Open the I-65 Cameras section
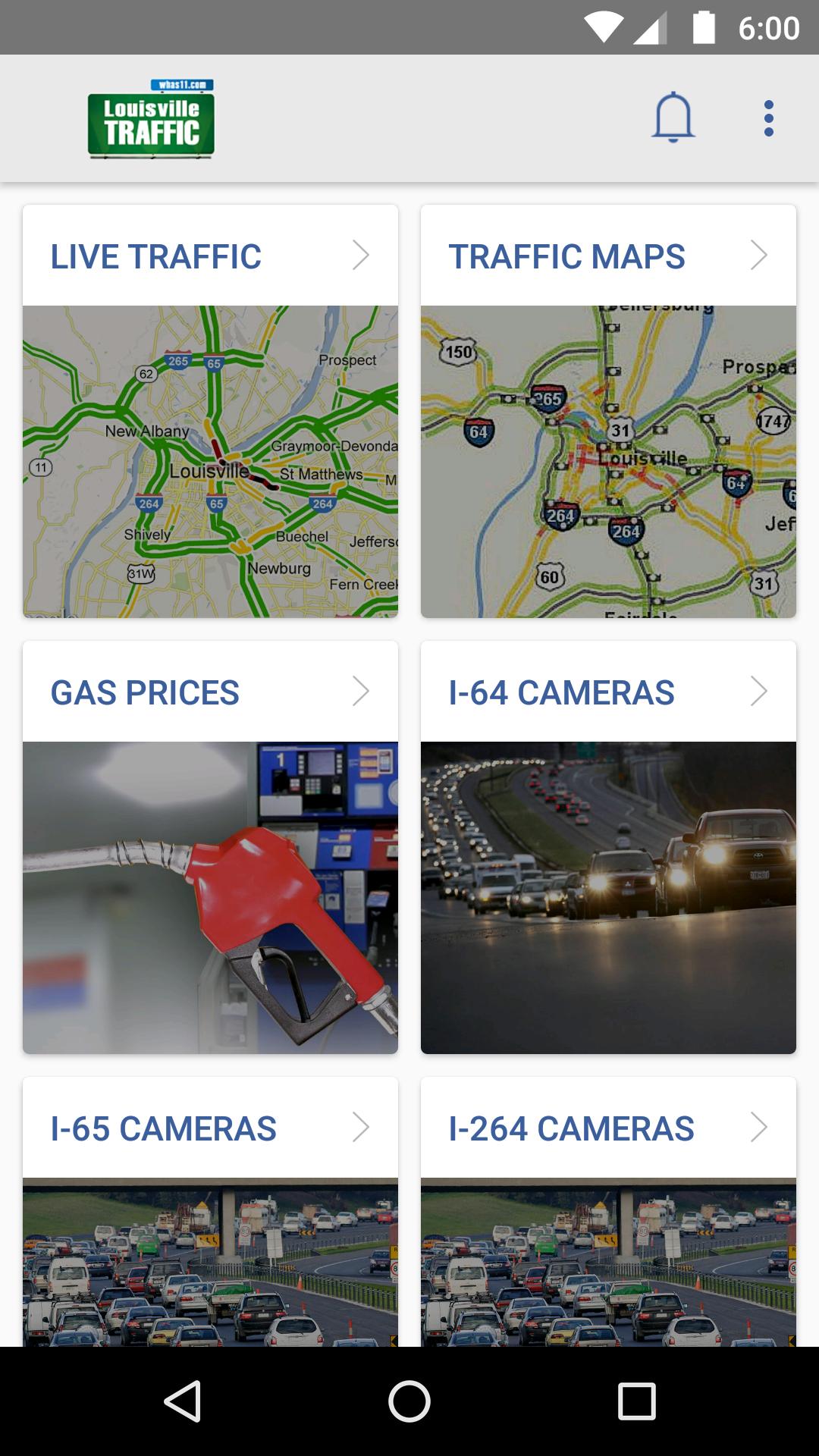 pyautogui.click(x=162, y=1128)
